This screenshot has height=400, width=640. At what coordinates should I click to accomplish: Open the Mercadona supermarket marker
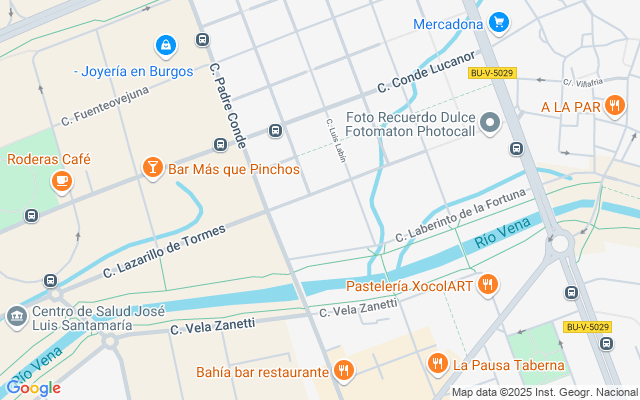pos(499,22)
